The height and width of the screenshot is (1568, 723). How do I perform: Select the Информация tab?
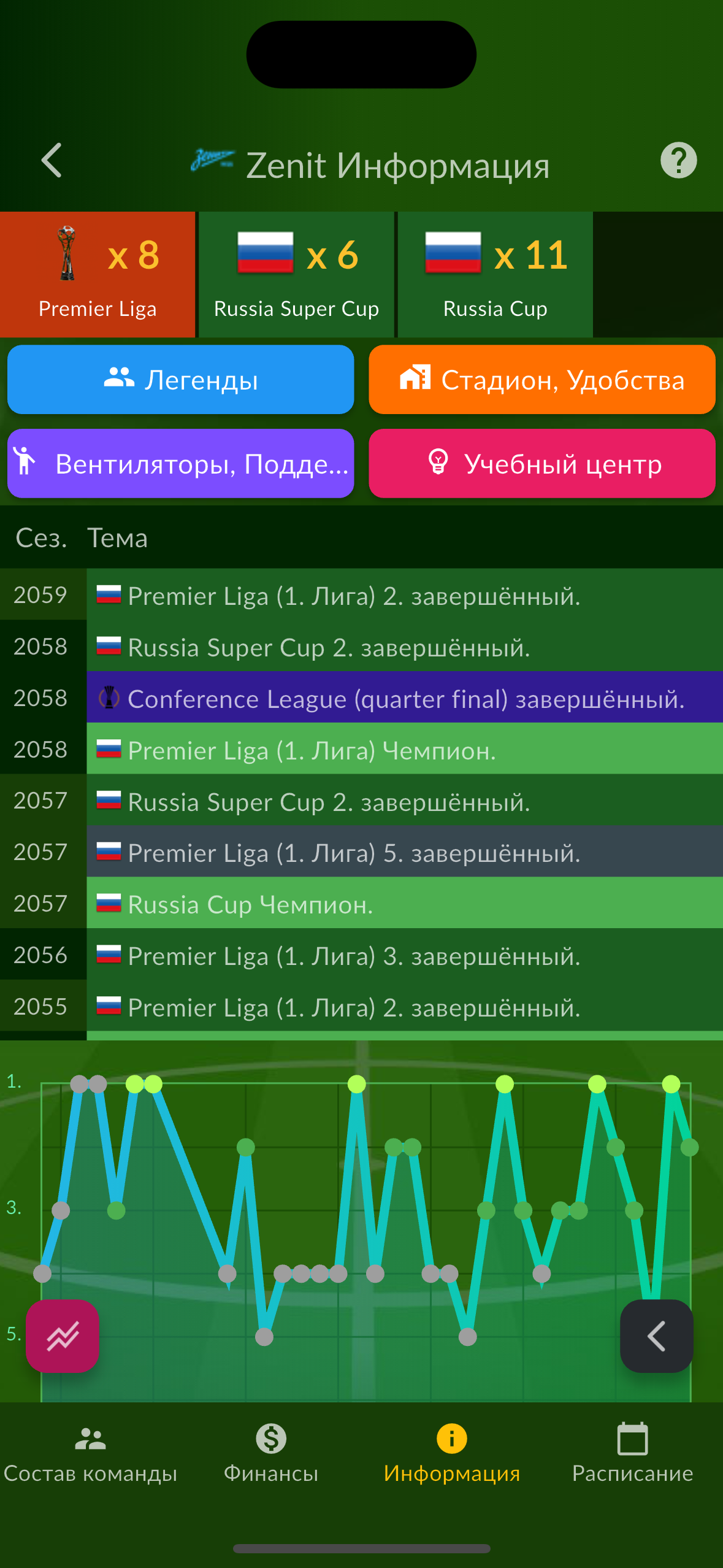452,1454
